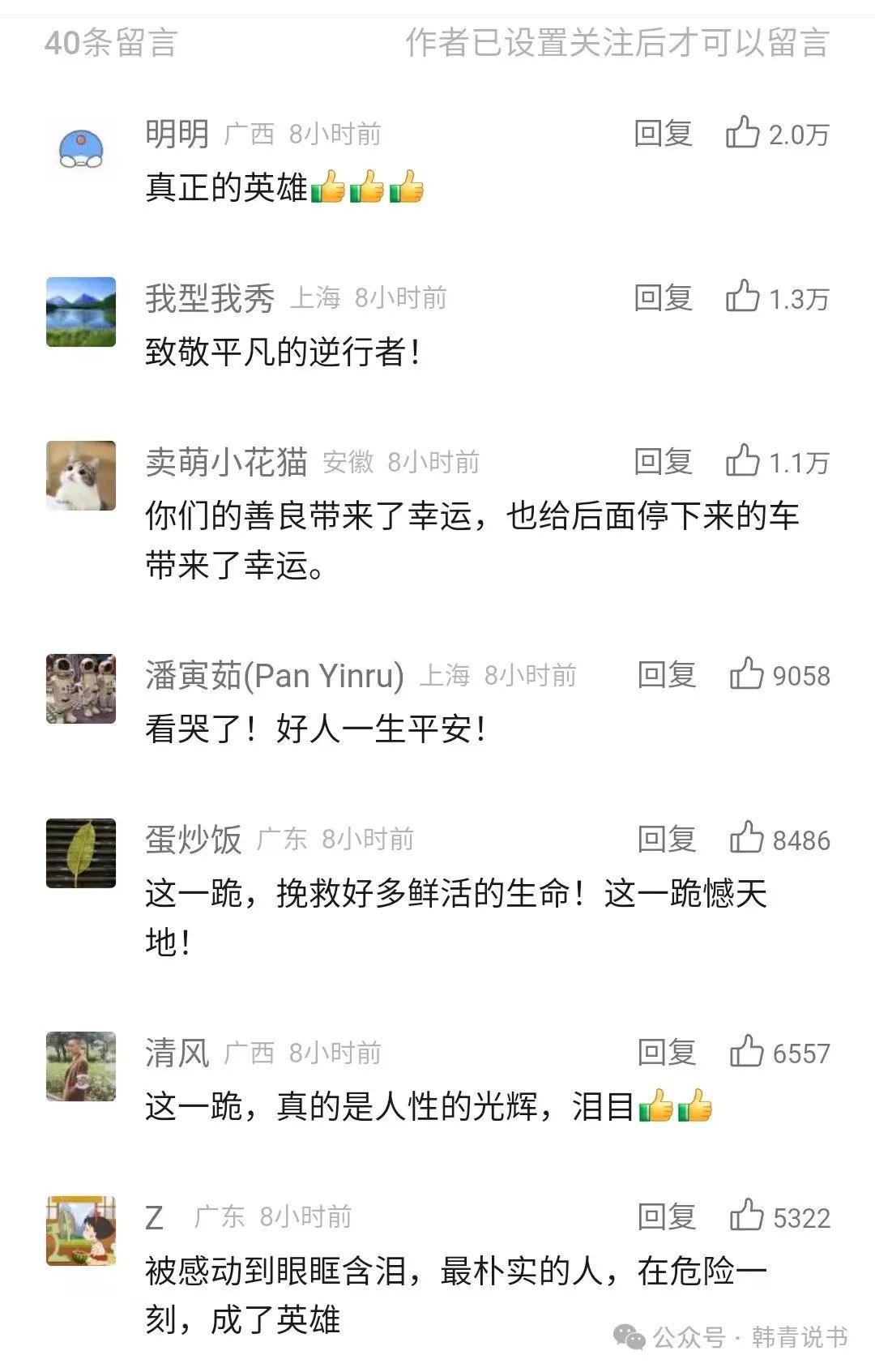875x1372 pixels.
Task: Reply to 卖萌小花猫's comment
Action: click(x=663, y=462)
